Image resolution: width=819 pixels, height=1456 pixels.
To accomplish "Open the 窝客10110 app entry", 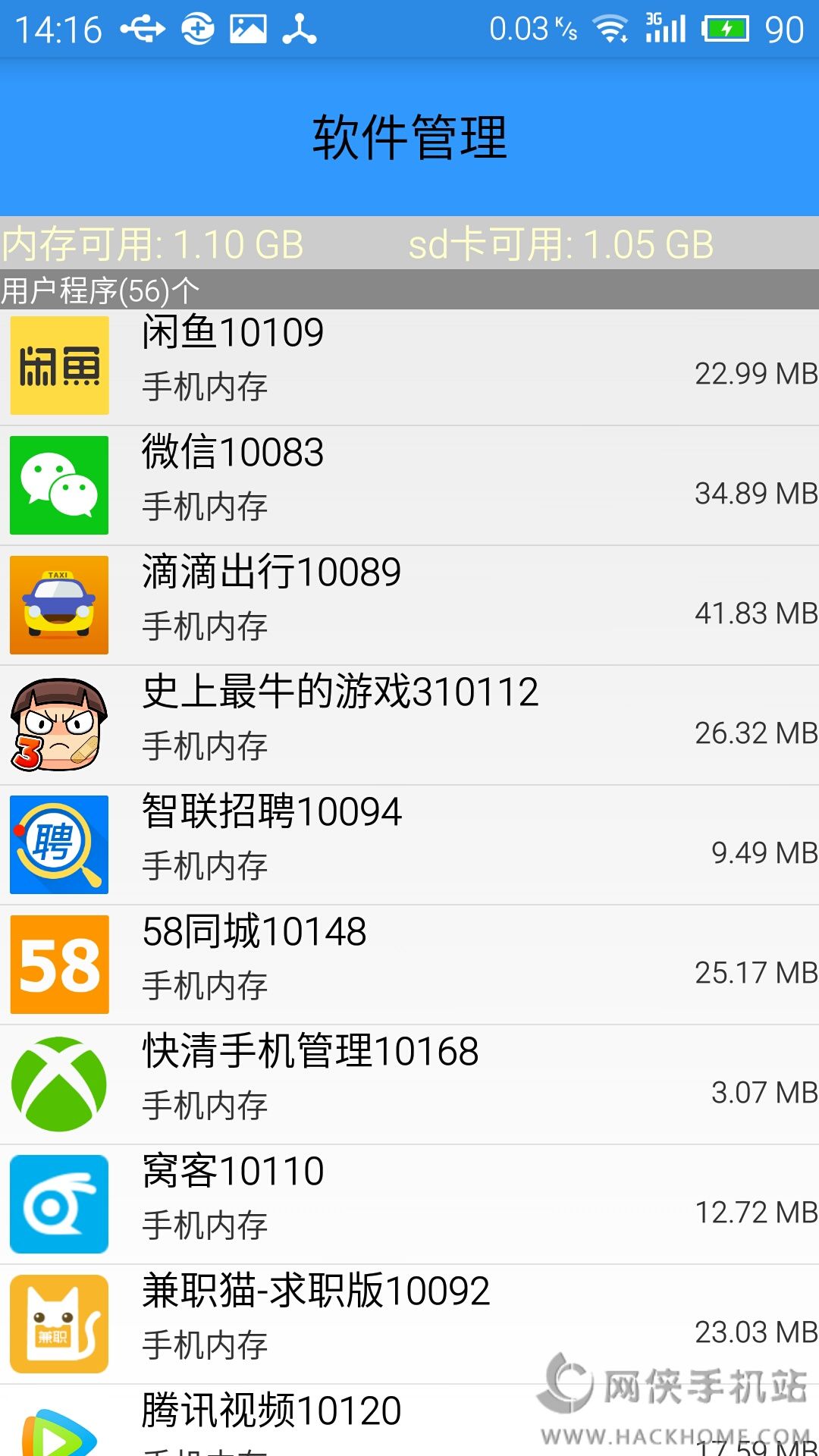I will pyautogui.click(x=409, y=1204).
